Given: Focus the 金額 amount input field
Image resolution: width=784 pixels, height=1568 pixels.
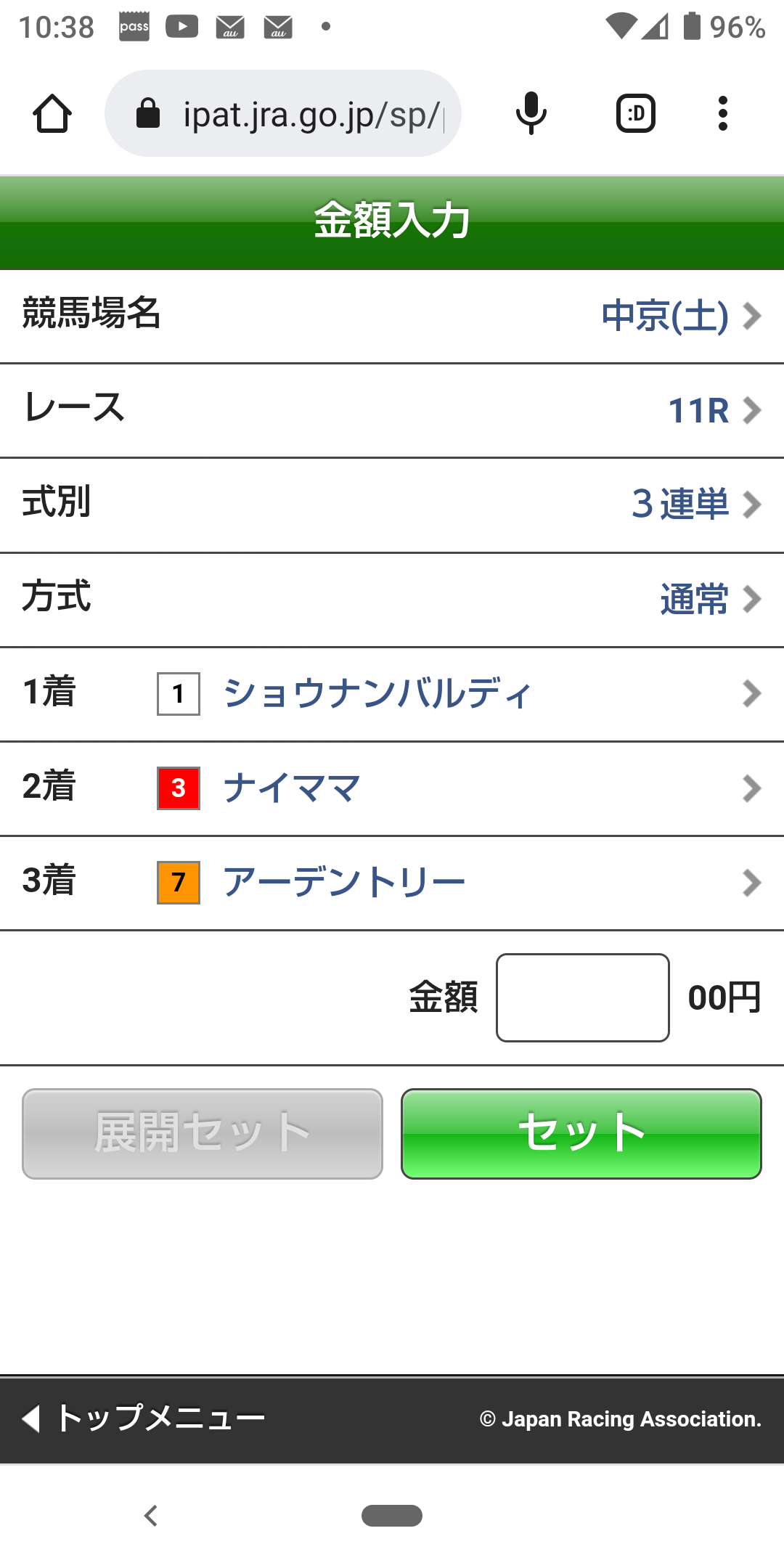Looking at the screenshot, I should point(582,997).
